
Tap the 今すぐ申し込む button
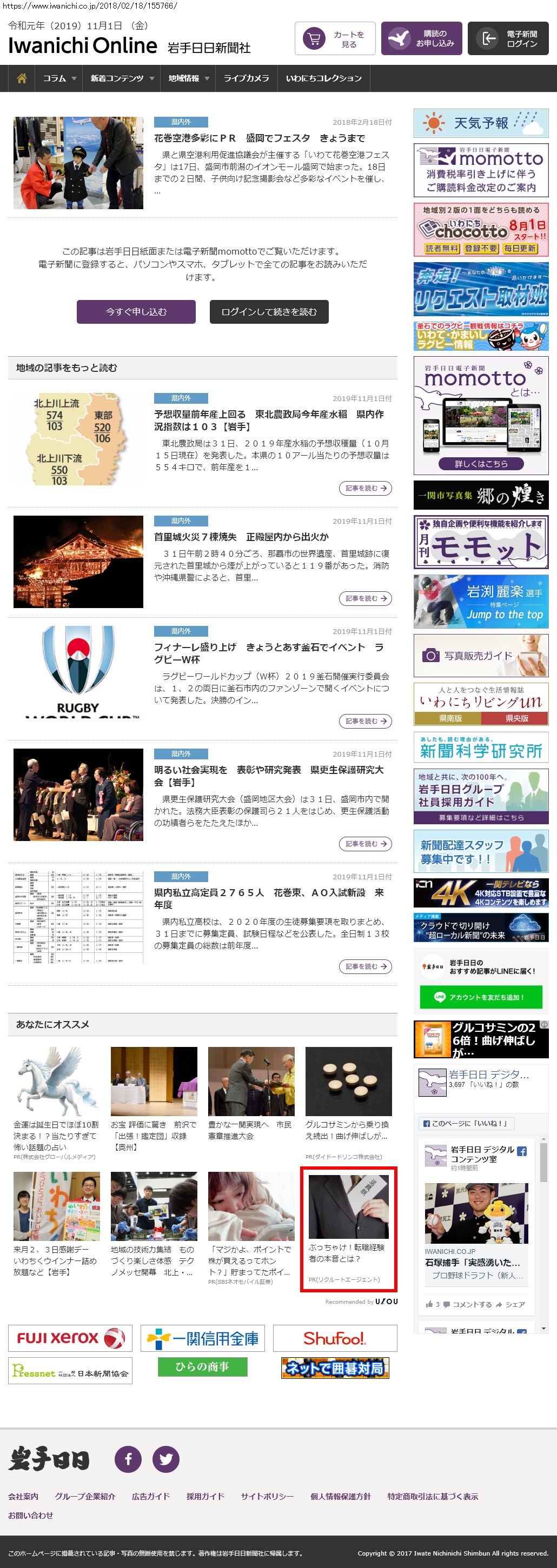(136, 312)
